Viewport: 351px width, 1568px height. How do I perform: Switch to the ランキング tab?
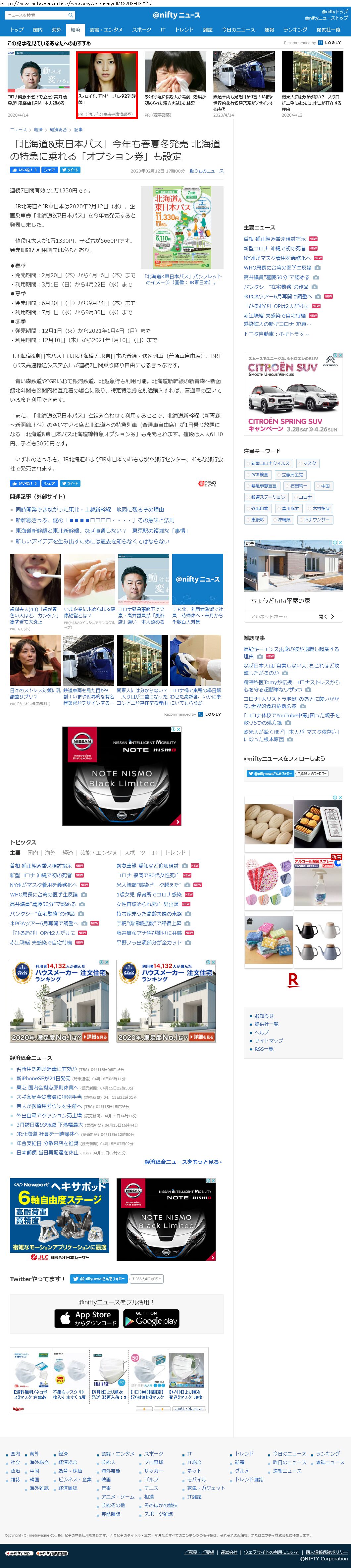point(295,29)
